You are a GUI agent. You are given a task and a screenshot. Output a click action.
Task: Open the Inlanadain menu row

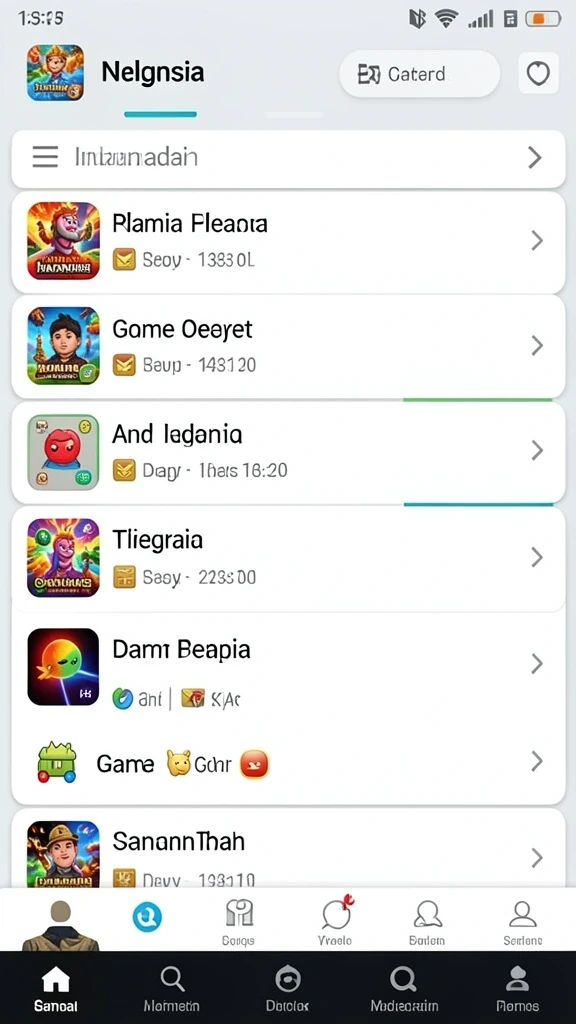[288, 157]
